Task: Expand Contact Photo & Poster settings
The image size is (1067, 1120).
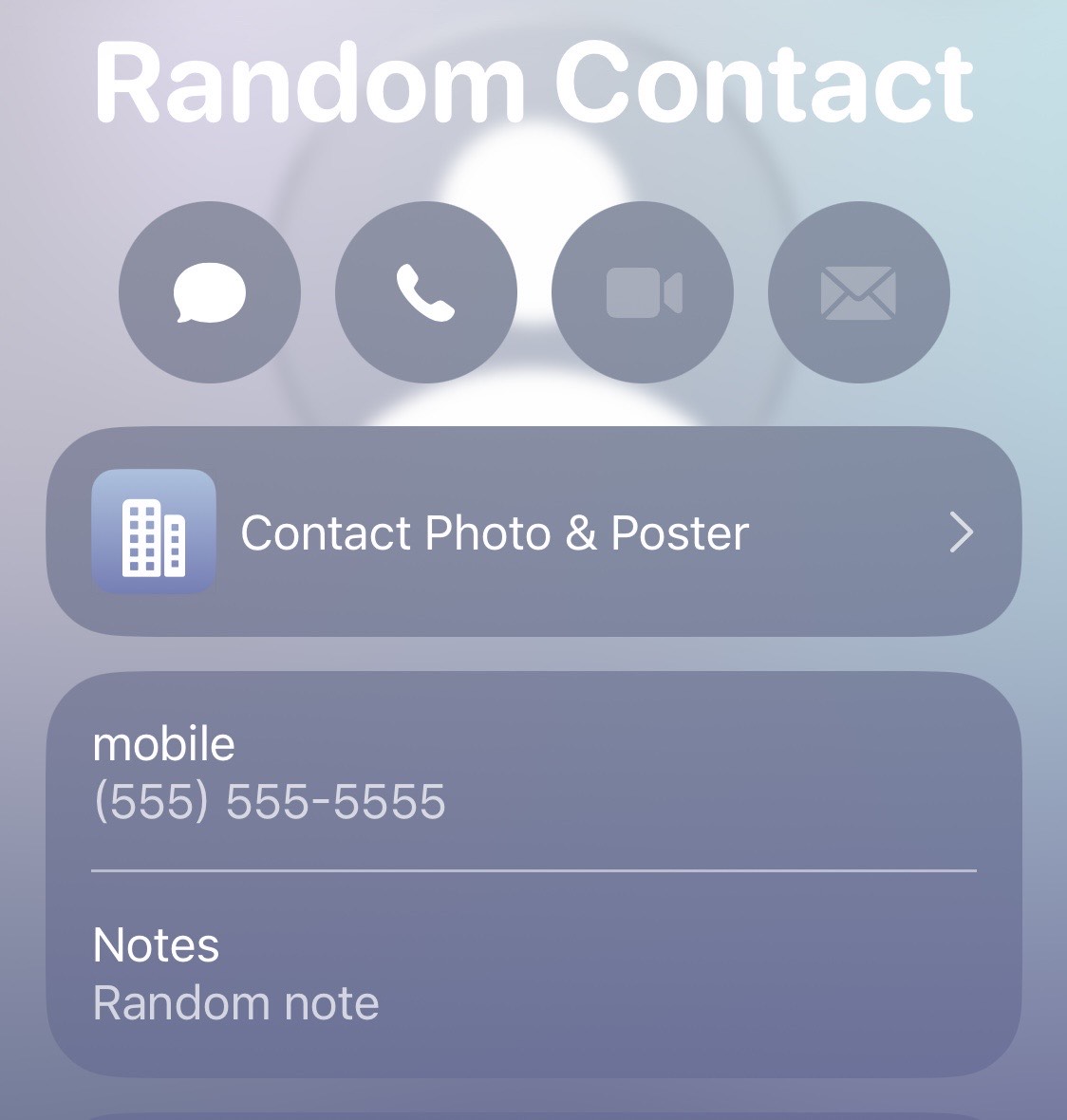Action: [x=533, y=533]
